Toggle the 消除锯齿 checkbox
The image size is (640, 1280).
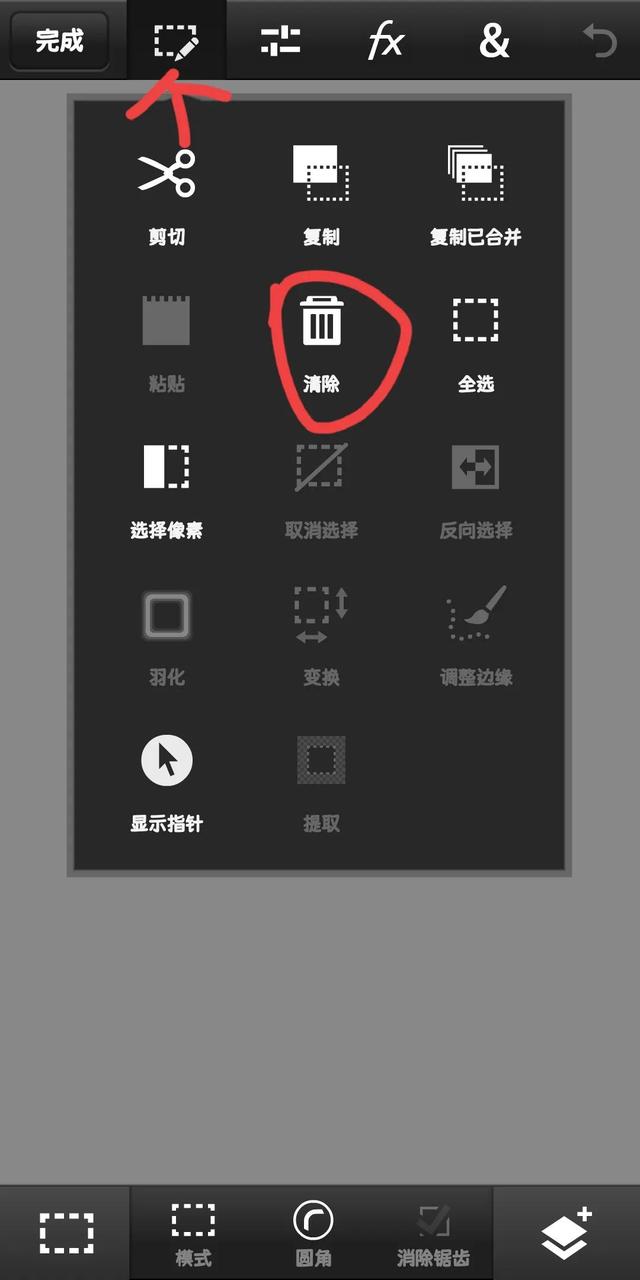433,1235
